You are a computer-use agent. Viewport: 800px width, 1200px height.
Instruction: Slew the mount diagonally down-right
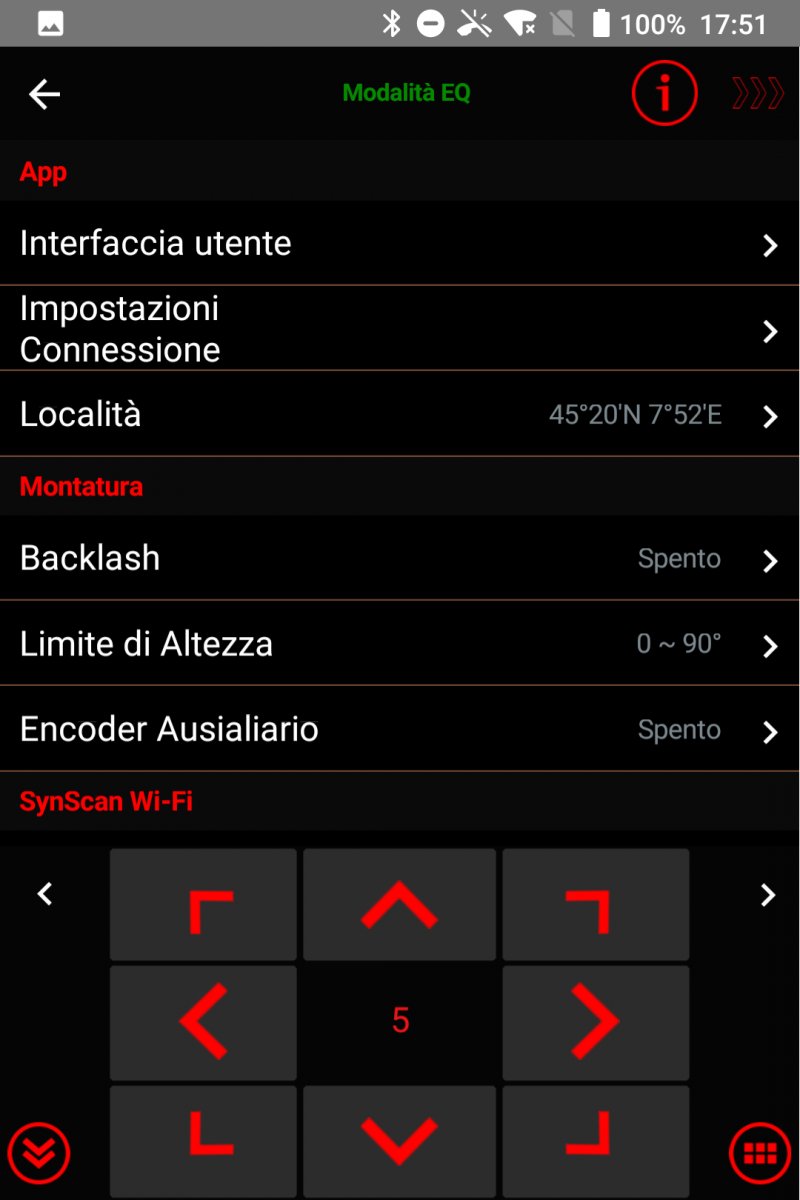point(596,1140)
